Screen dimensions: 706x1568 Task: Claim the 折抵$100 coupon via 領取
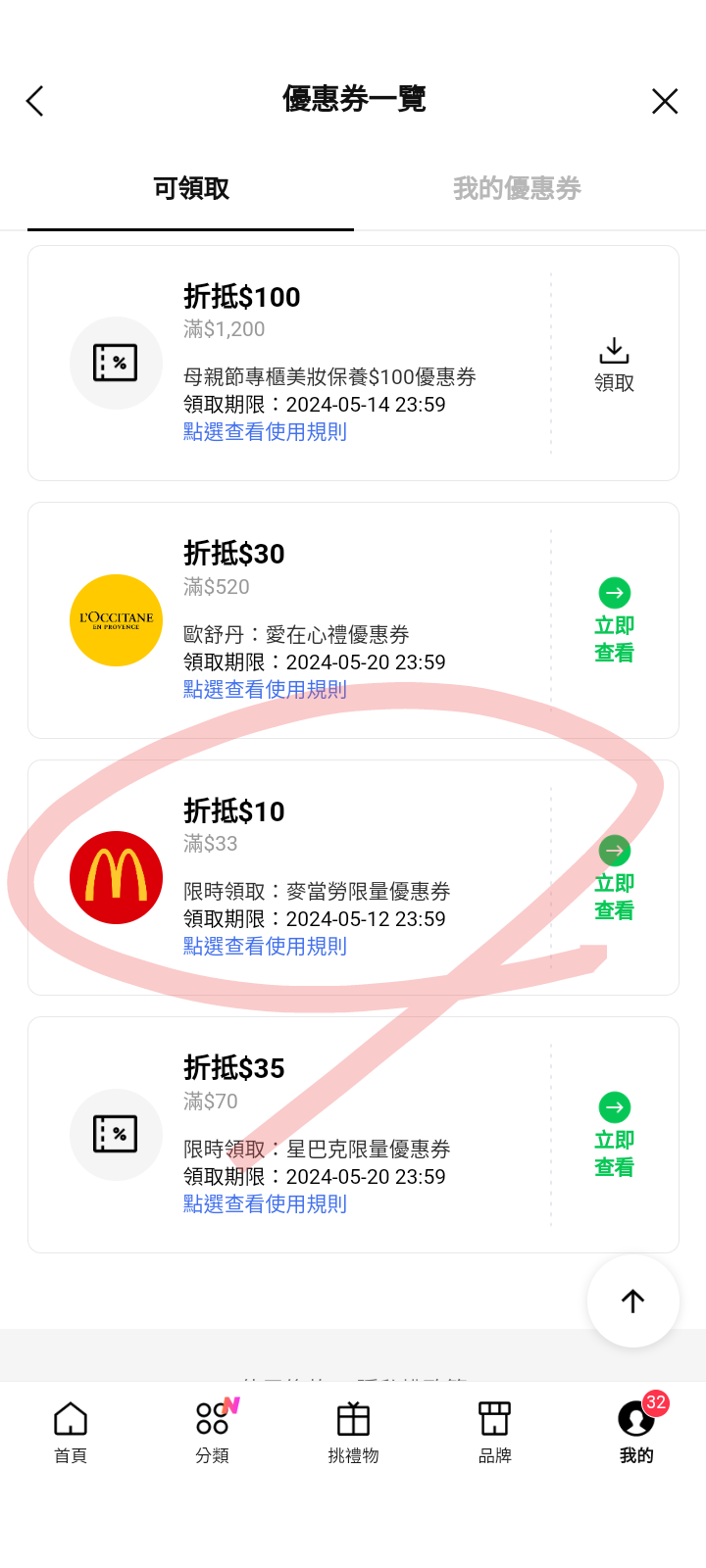[614, 365]
